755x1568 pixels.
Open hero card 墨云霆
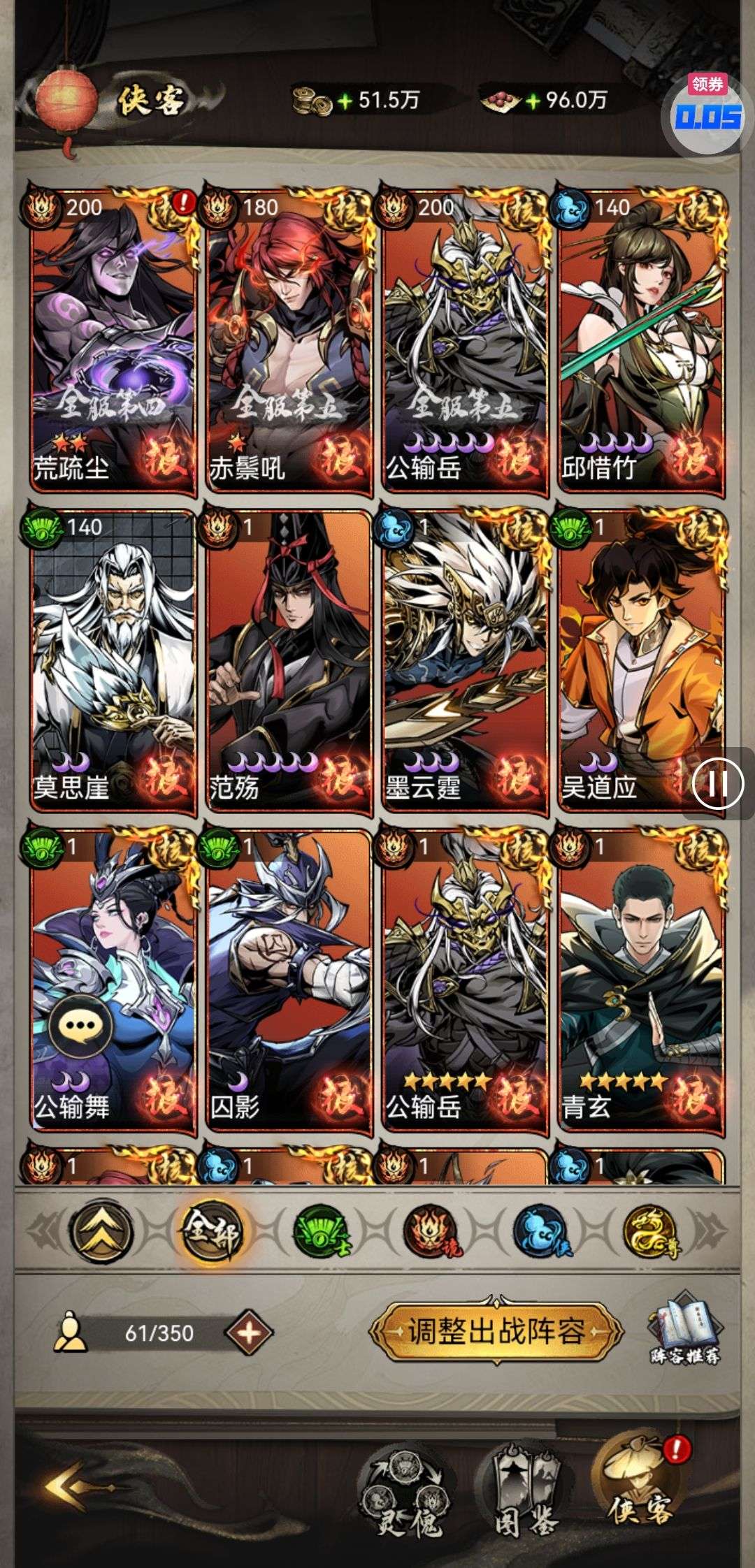[x=464, y=657]
